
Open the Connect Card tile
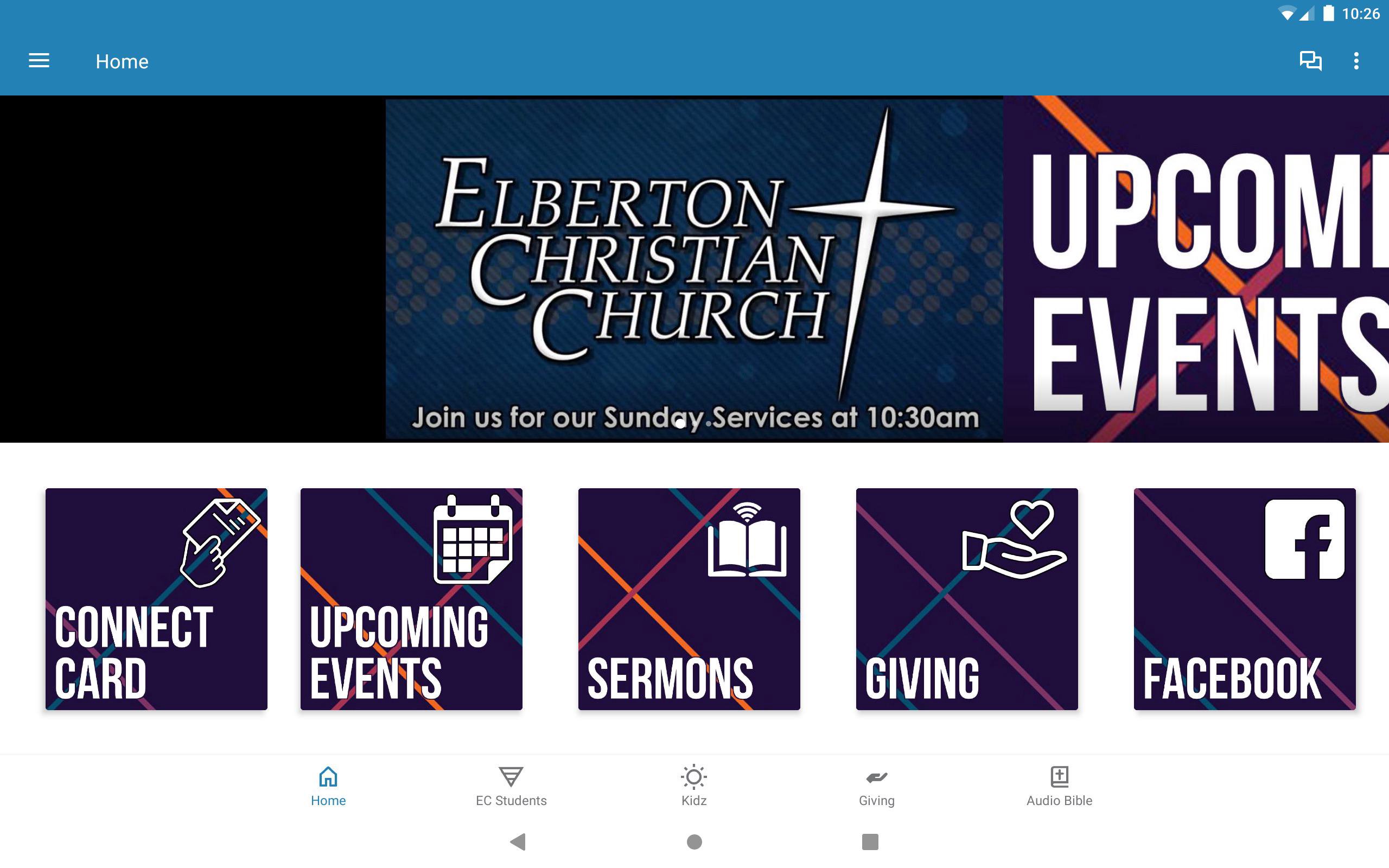pyautogui.click(x=156, y=599)
